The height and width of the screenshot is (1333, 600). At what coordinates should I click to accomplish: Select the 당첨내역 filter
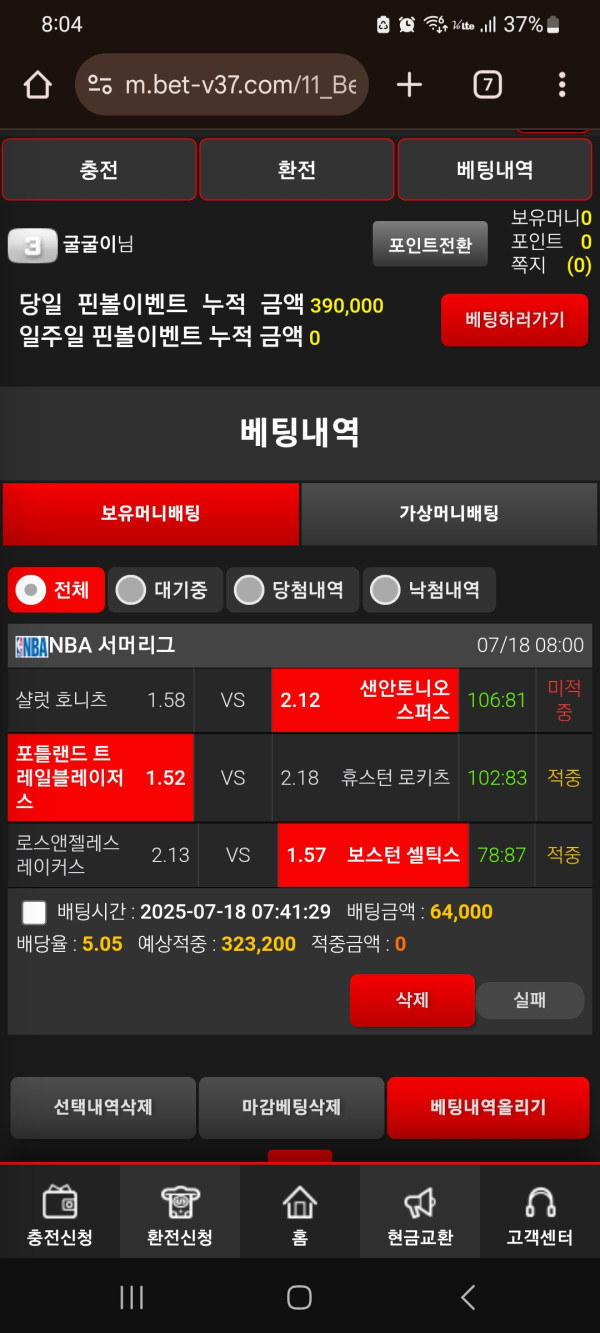coord(292,590)
